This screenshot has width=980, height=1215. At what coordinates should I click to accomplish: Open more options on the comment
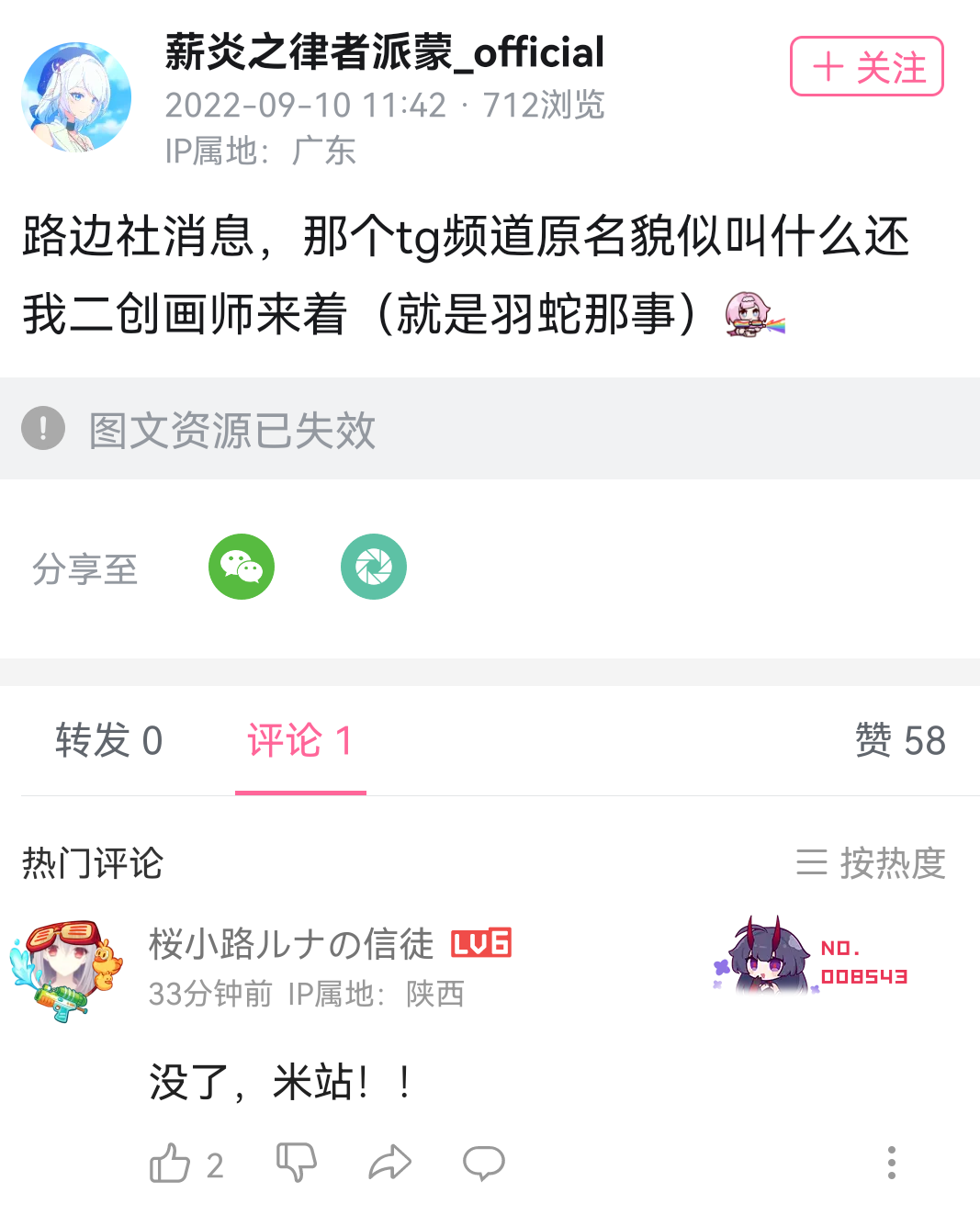(x=891, y=1162)
